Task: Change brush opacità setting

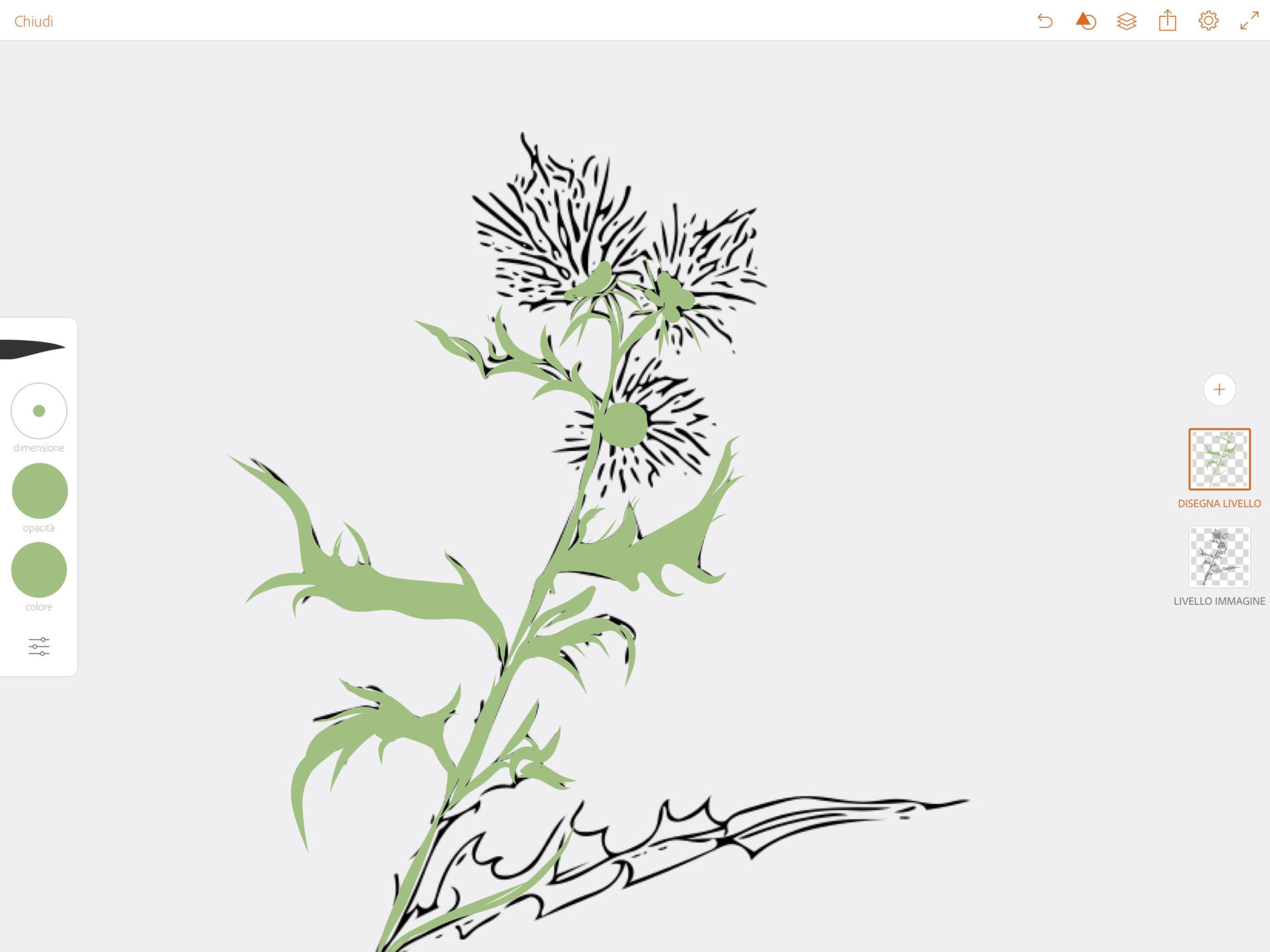Action: pos(40,490)
